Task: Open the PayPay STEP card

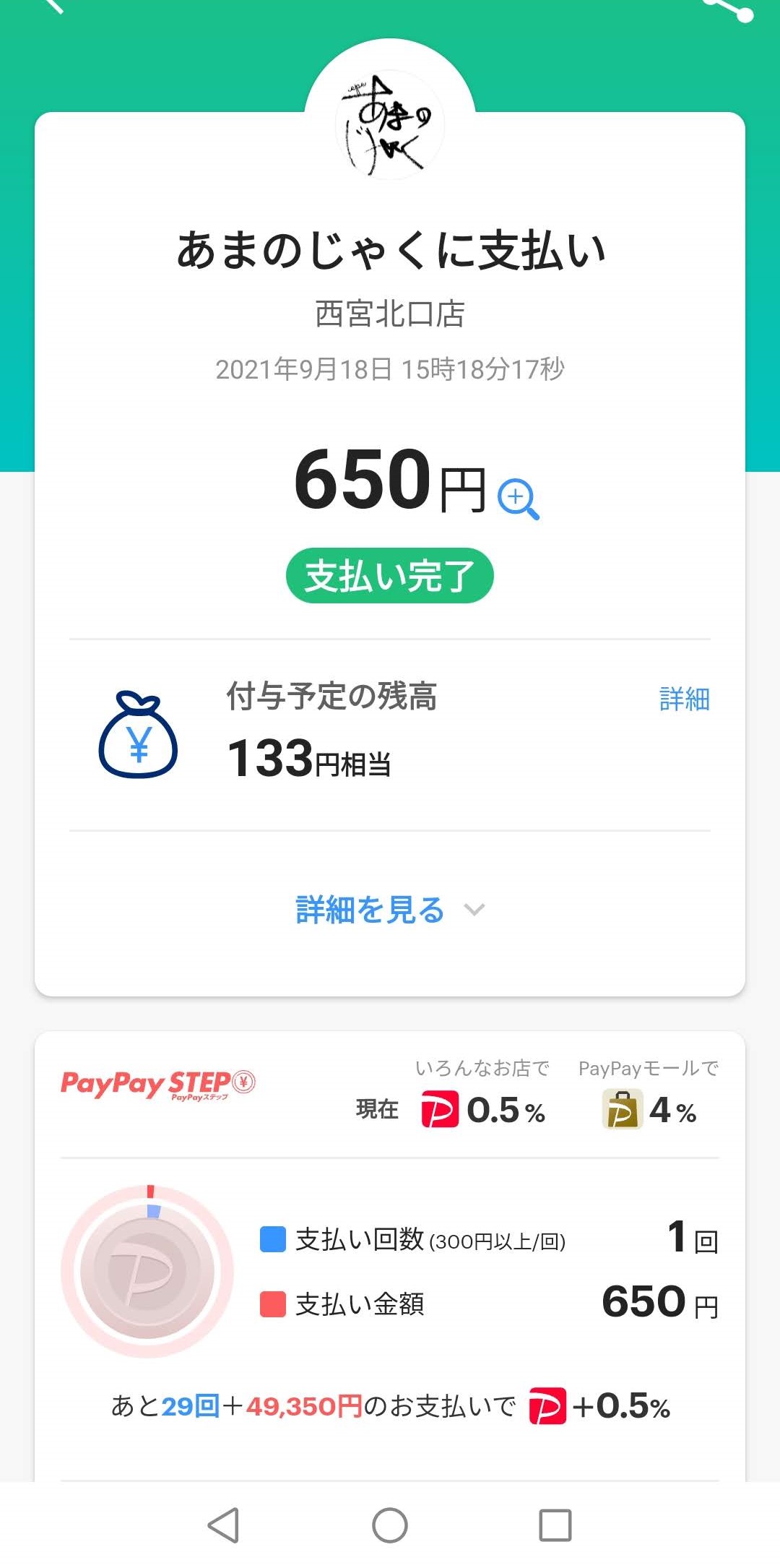Action: (390, 1256)
